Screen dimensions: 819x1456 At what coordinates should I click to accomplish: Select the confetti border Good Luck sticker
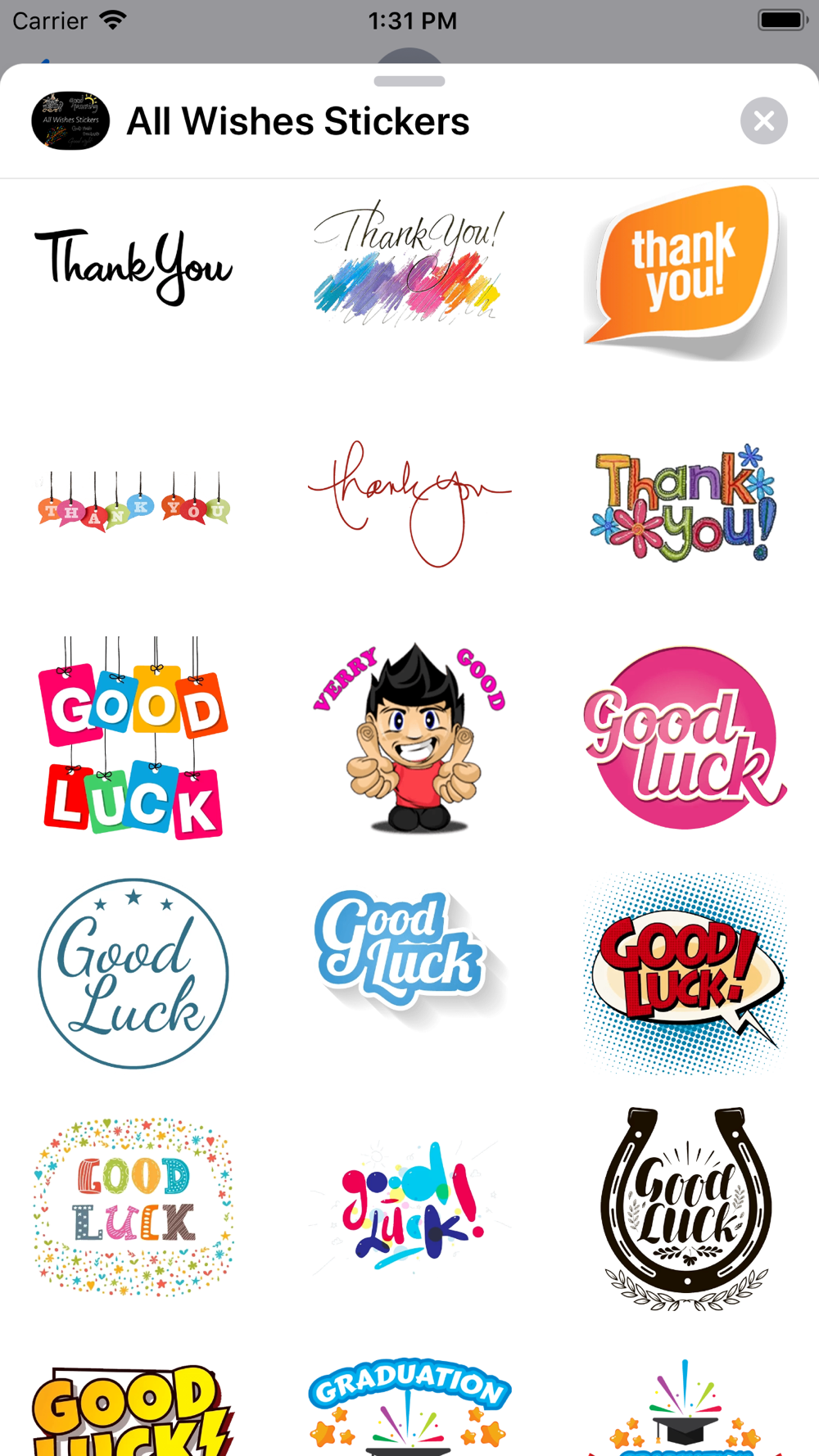point(133,1207)
